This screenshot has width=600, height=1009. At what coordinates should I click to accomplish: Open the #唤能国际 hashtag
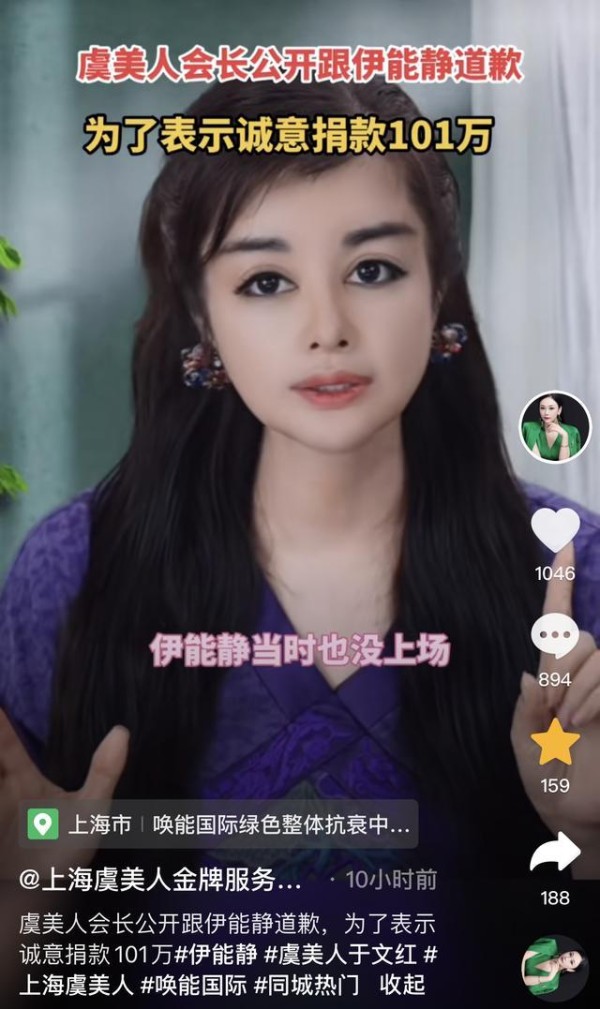193,985
